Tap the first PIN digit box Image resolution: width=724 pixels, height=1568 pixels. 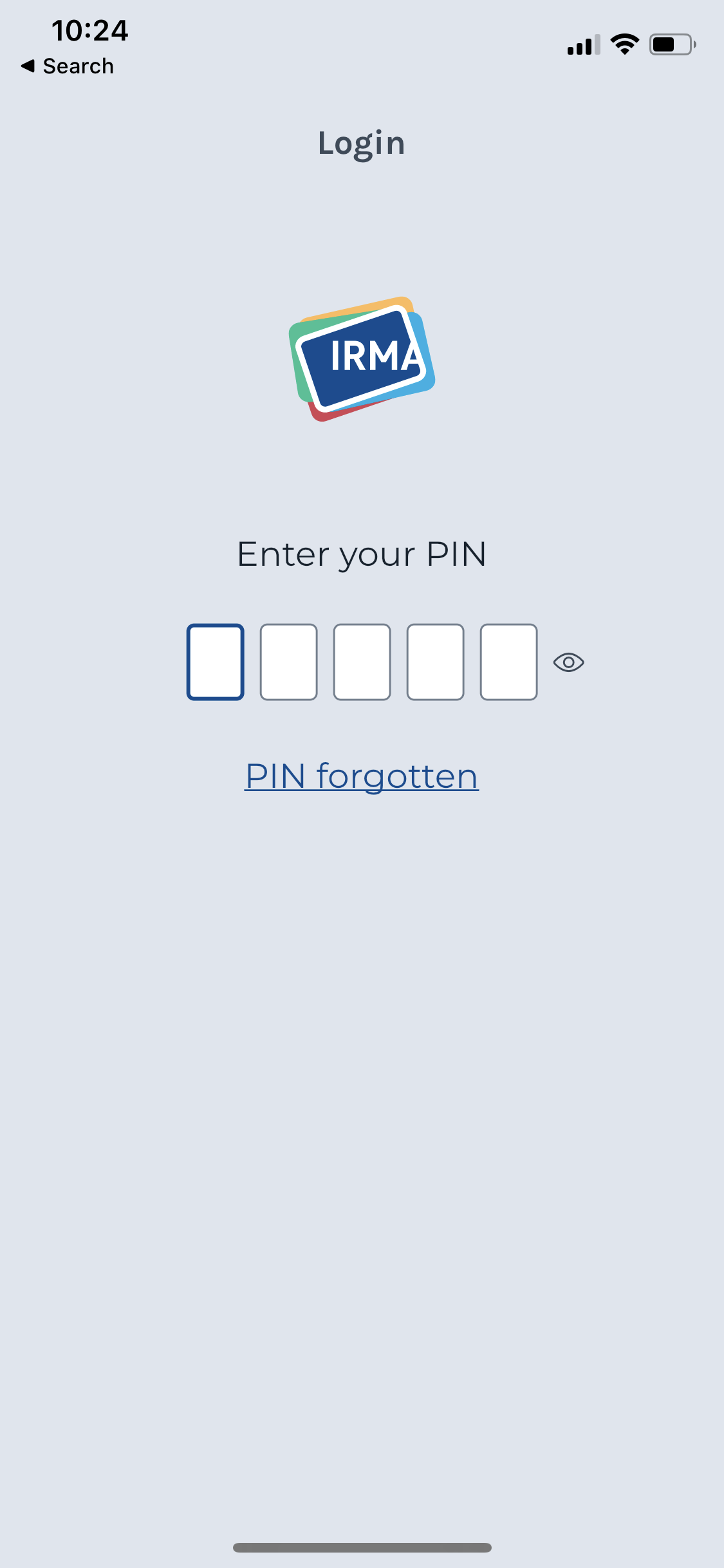216,662
